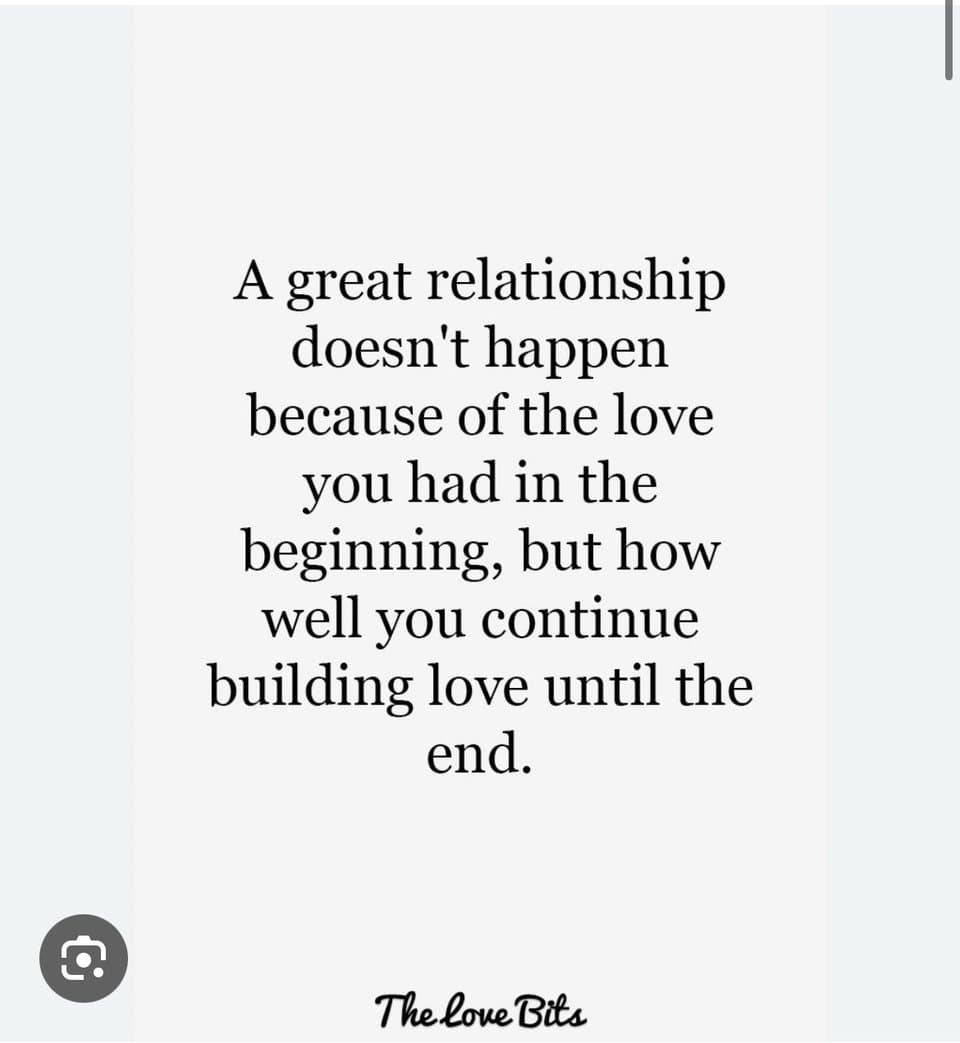This screenshot has height=1043, width=960.
Task: Search this image with Google Lens
Action: tap(83, 958)
